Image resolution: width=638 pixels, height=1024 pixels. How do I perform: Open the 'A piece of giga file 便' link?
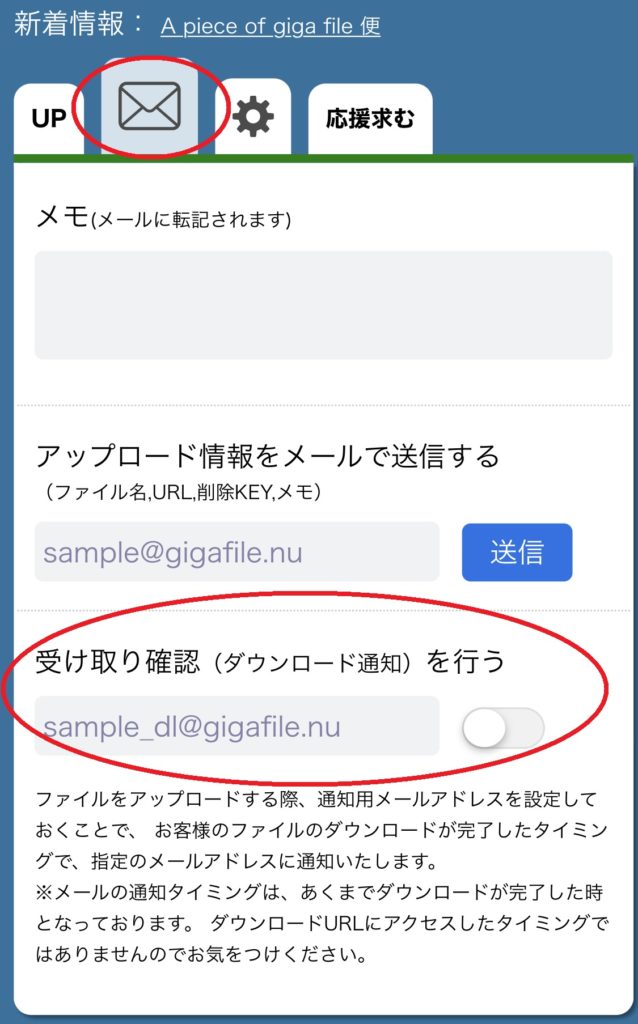point(270,25)
